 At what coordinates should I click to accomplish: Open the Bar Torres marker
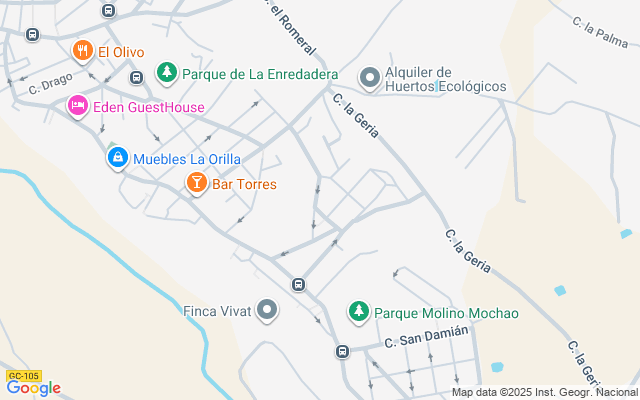pos(197,183)
